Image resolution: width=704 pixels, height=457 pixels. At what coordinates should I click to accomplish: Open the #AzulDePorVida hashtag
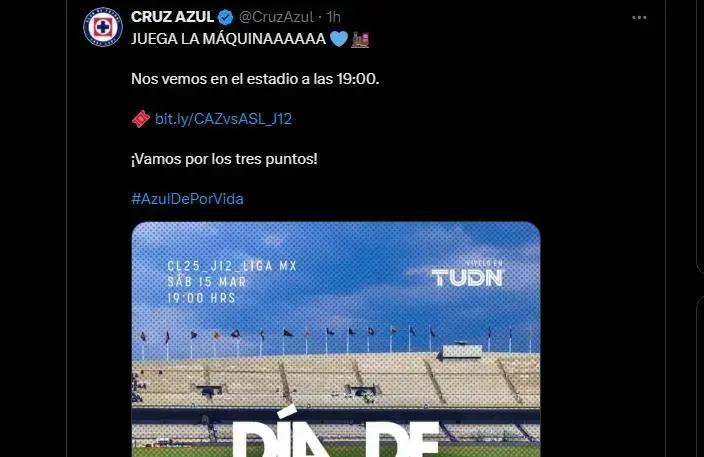click(x=187, y=198)
